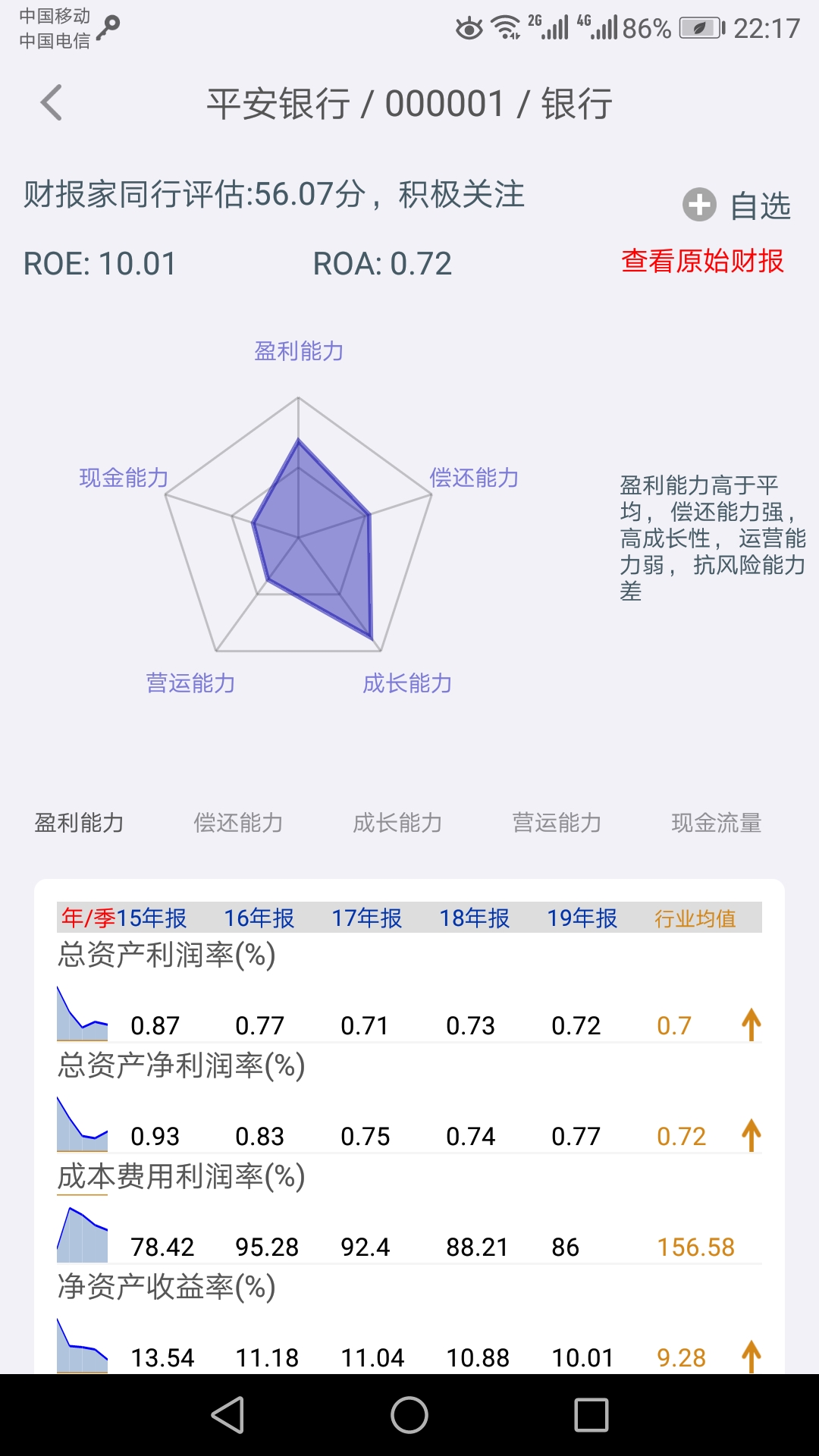
Task: Select the 营运能力 tab
Action: [557, 823]
